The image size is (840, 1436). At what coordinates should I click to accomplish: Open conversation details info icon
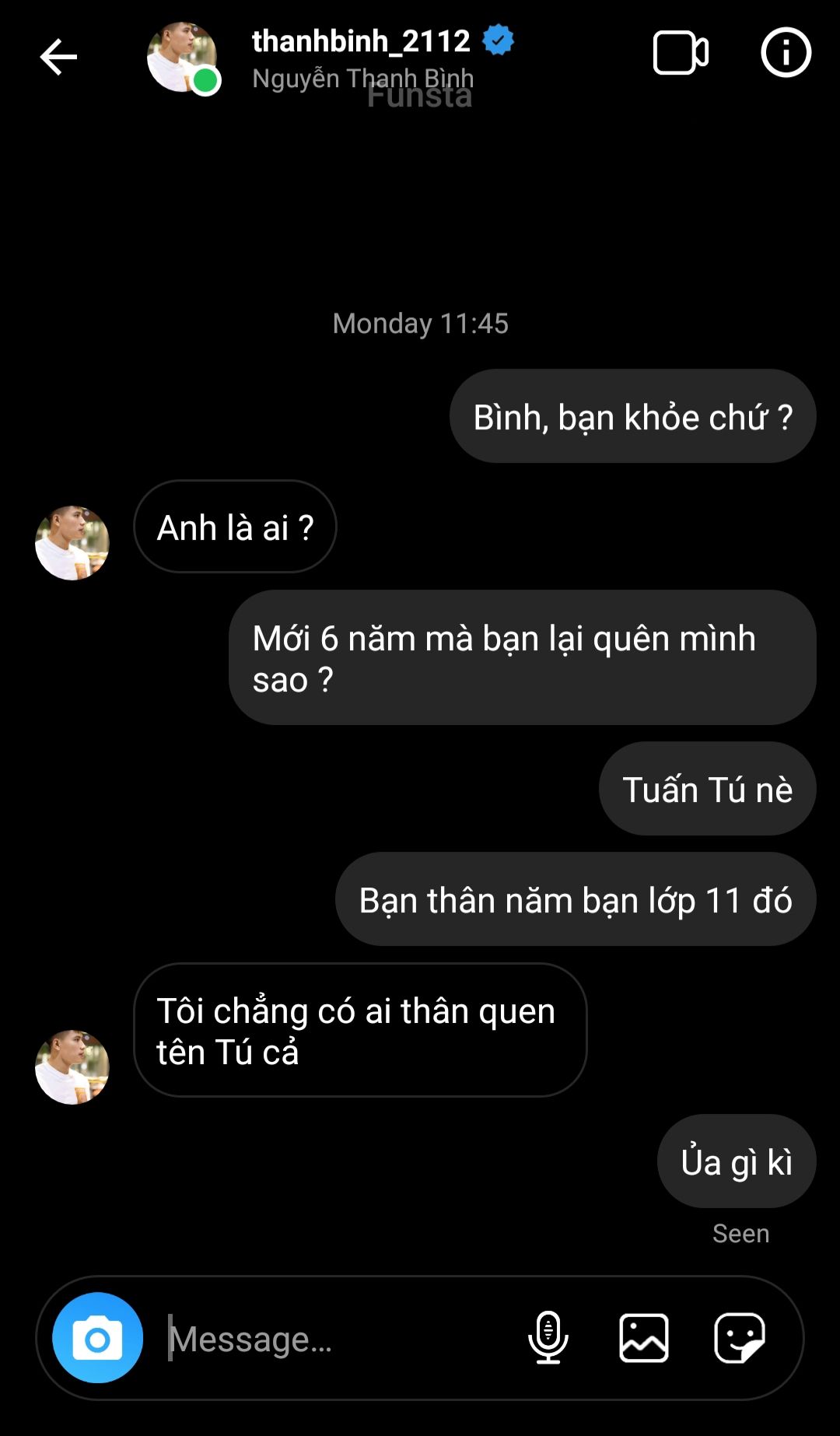(x=786, y=53)
